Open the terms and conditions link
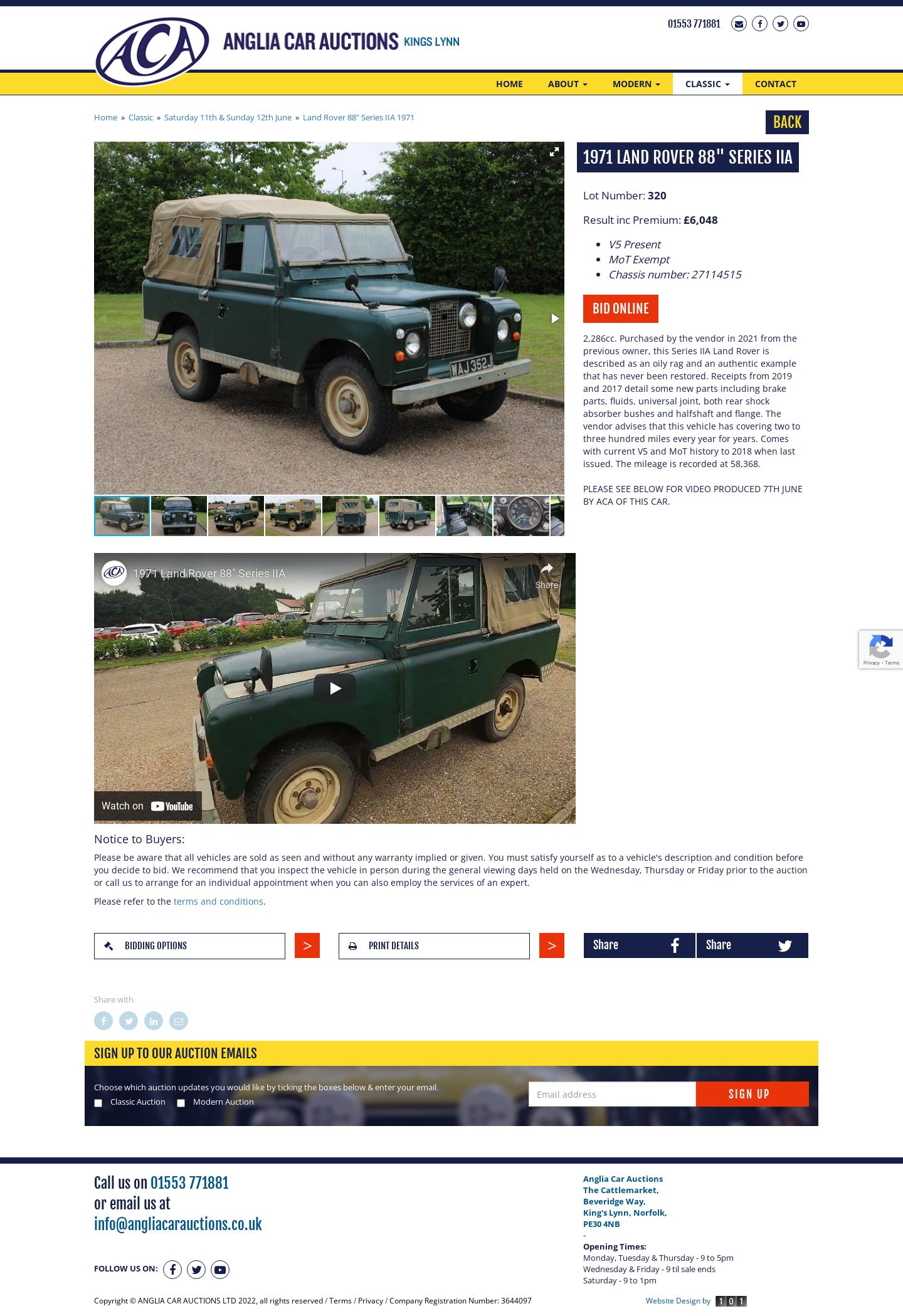 pyautogui.click(x=218, y=902)
